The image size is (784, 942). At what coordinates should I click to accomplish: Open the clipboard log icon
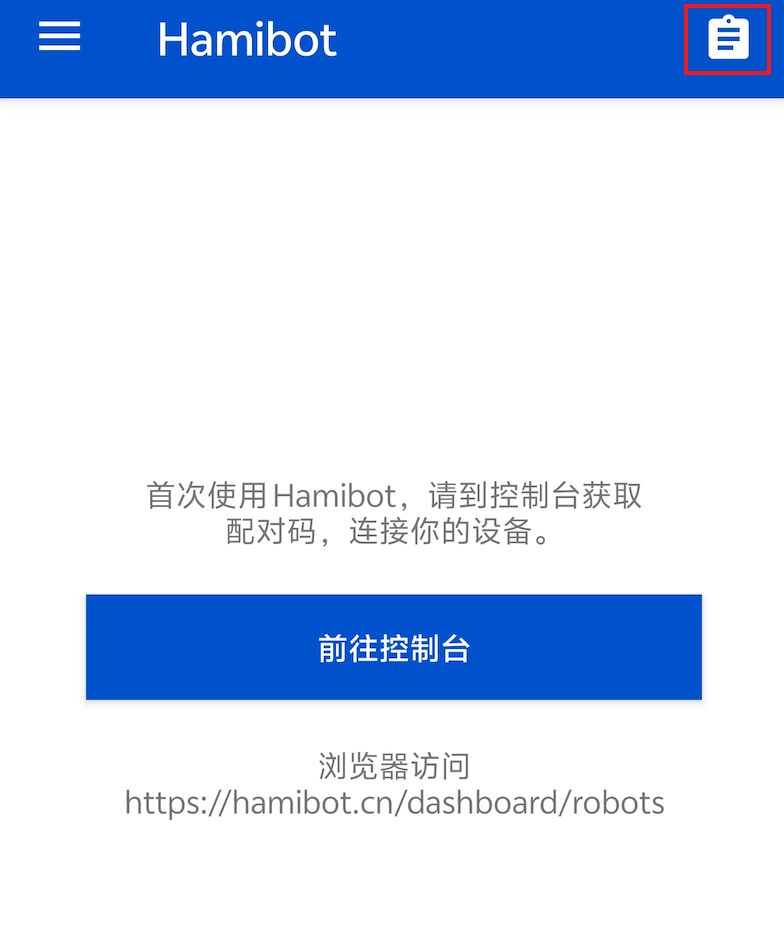(x=728, y=39)
